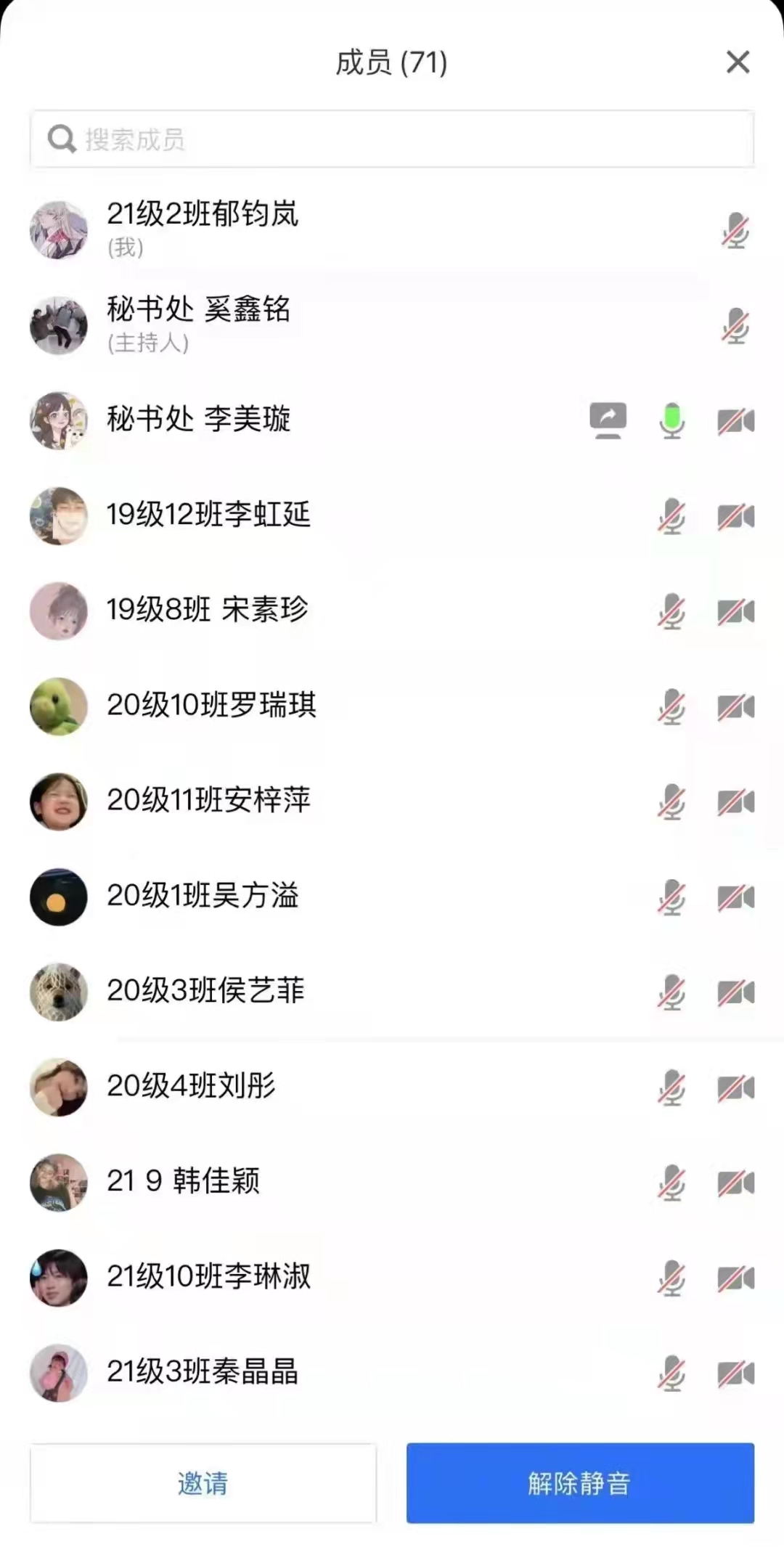Tap the 邀请 invite button
Viewport: 784px width, 1563px height.
click(203, 1482)
